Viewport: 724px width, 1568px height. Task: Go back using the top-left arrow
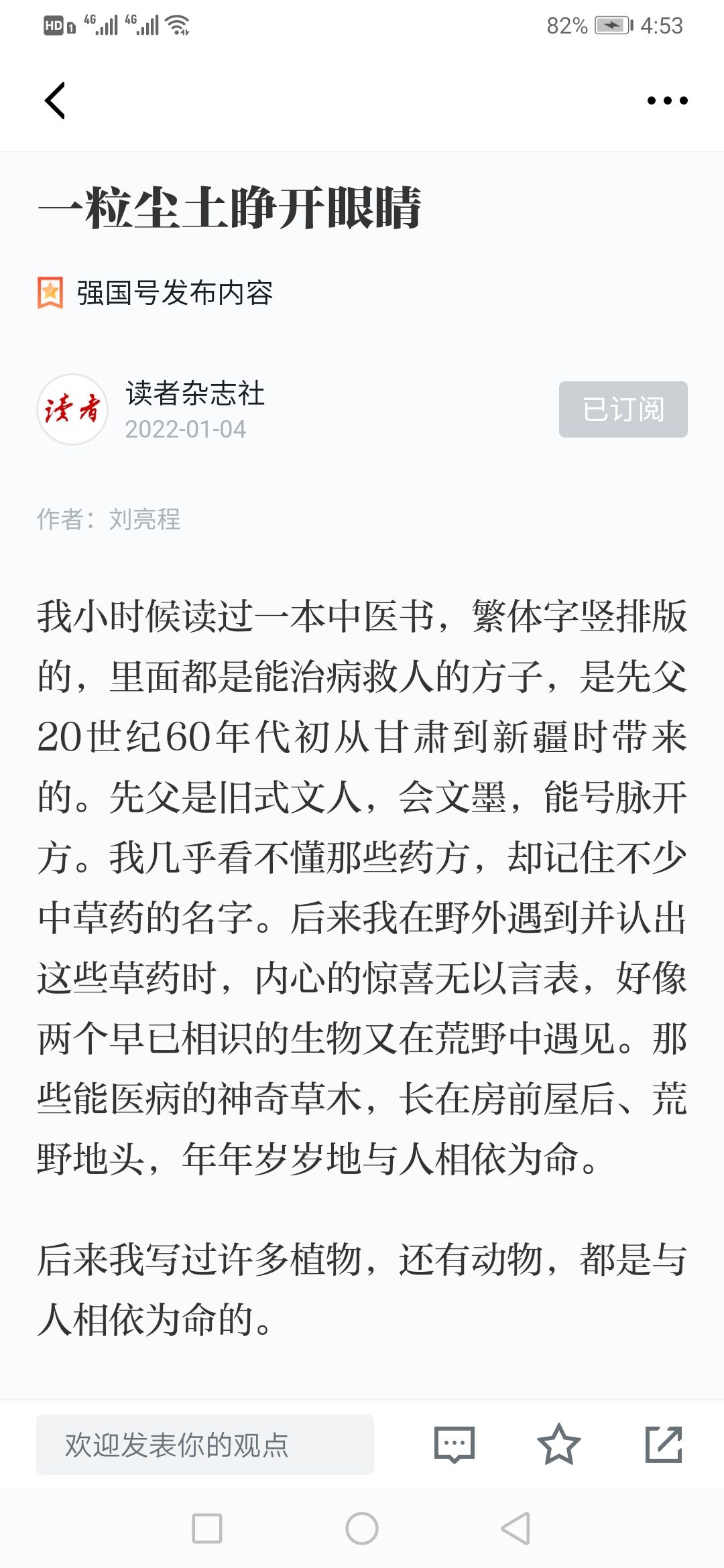coord(55,101)
